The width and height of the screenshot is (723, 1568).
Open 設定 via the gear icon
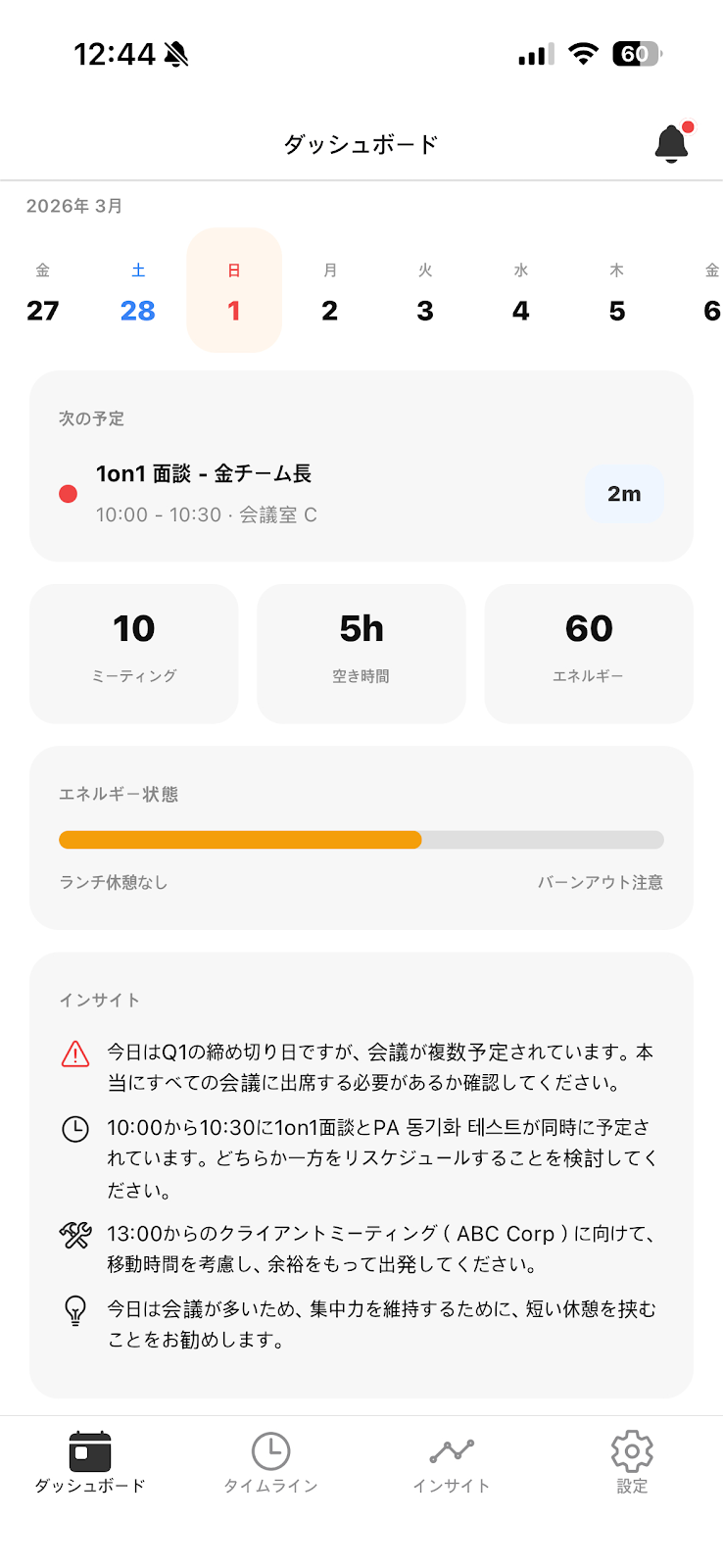click(632, 1449)
